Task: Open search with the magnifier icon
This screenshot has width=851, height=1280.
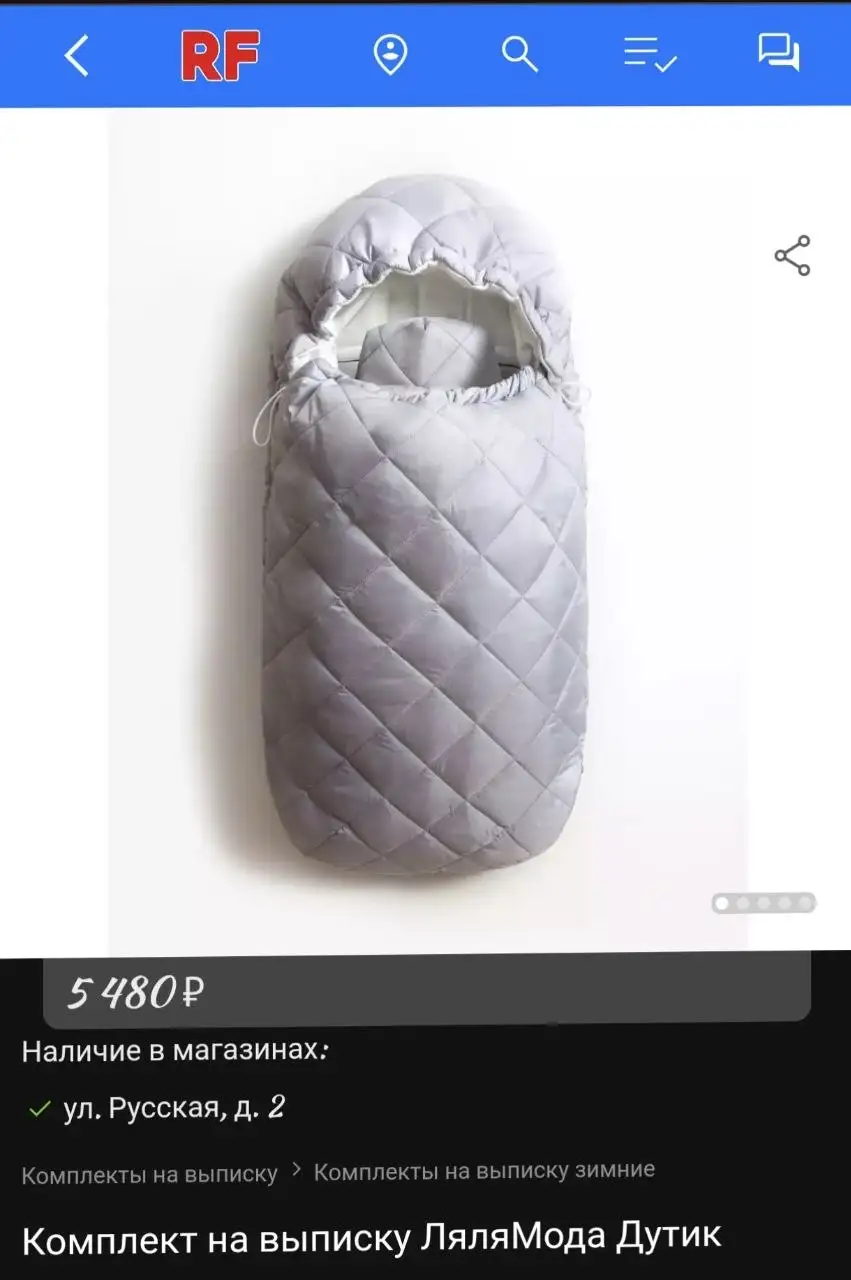Action: [520, 54]
